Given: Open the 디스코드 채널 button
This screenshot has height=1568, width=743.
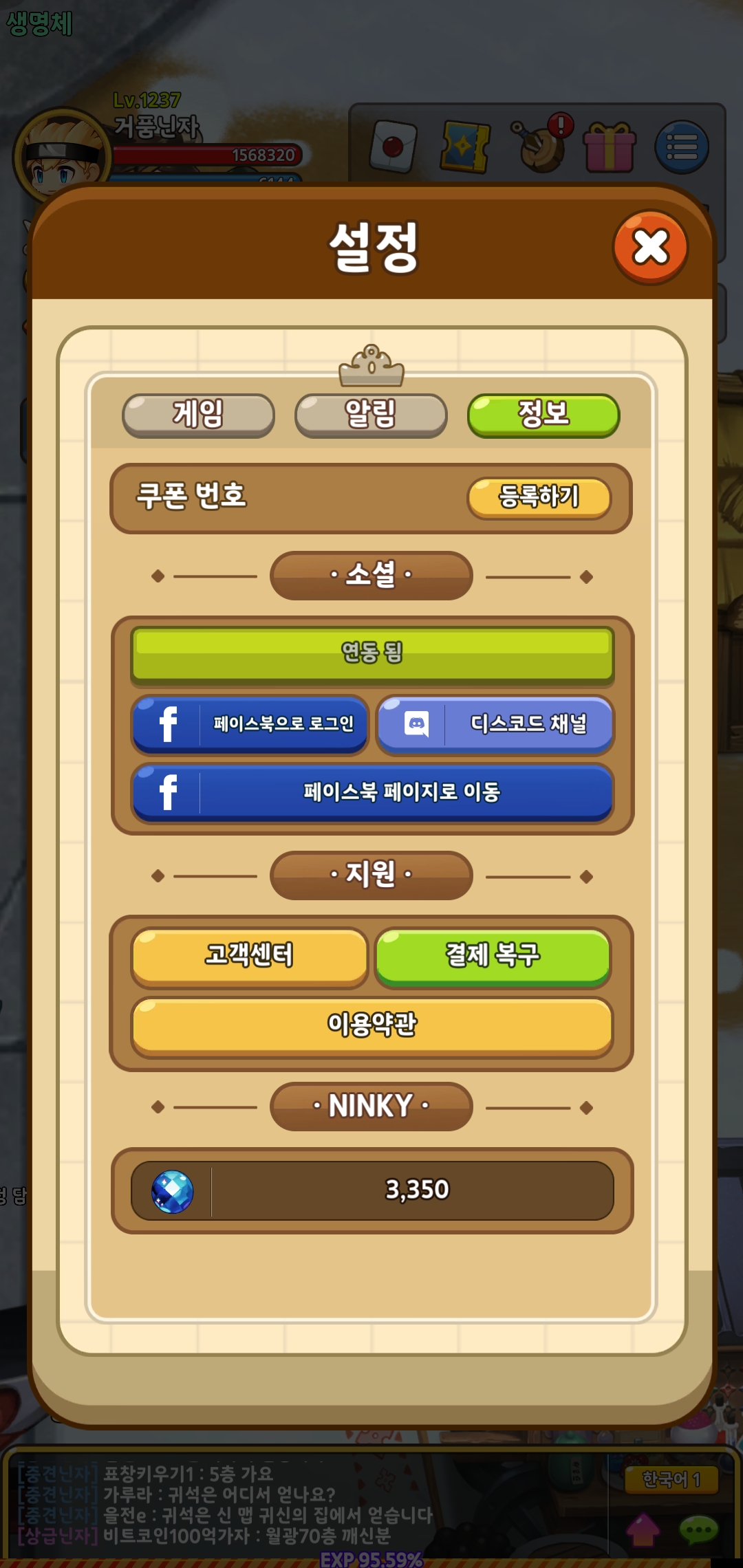Looking at the screenshot, I should click(x=495, y=724).
